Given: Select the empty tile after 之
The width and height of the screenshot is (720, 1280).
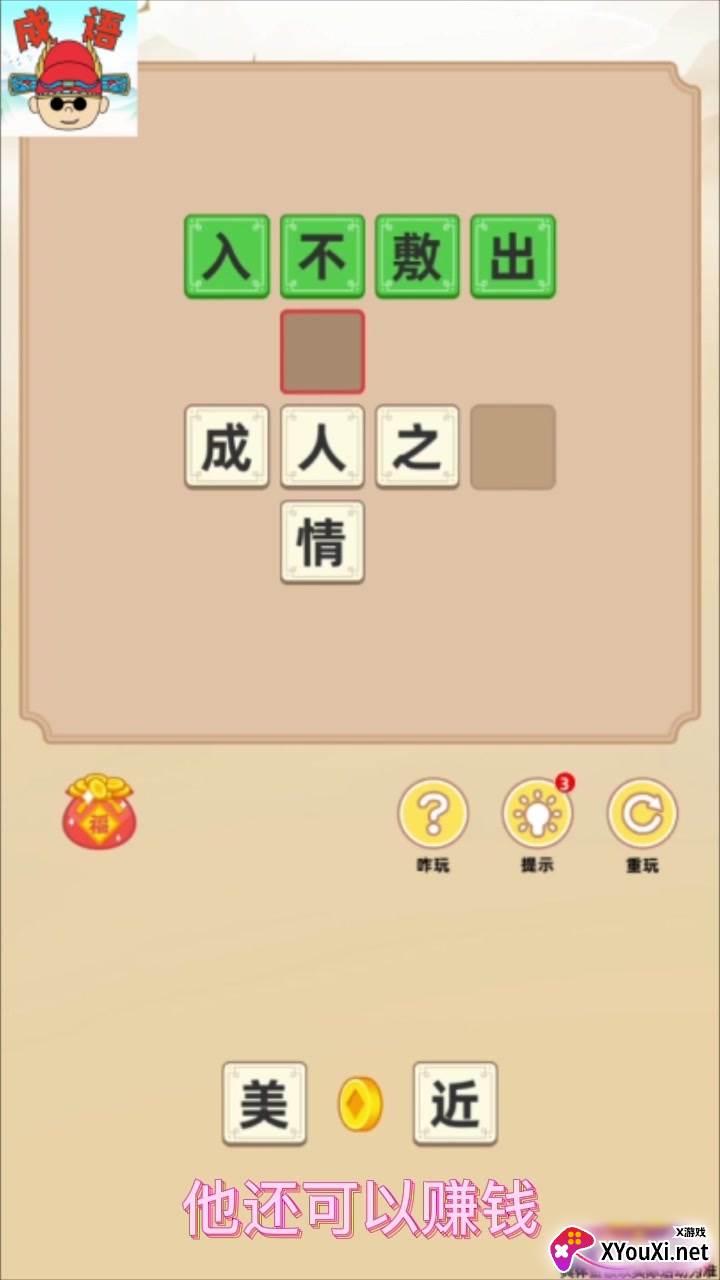Looking at the screenshot, I should click(513, 447).
